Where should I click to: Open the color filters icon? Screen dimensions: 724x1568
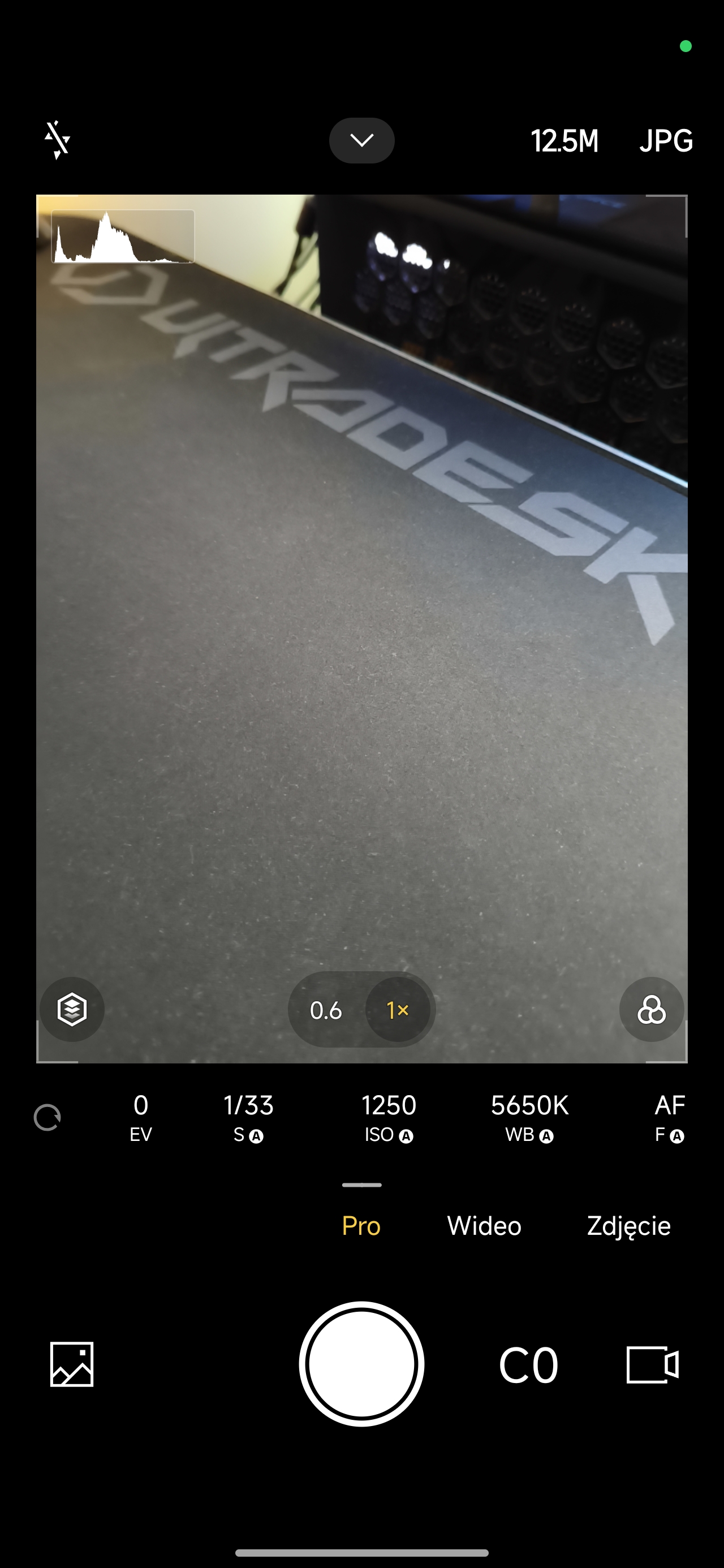651,1009
